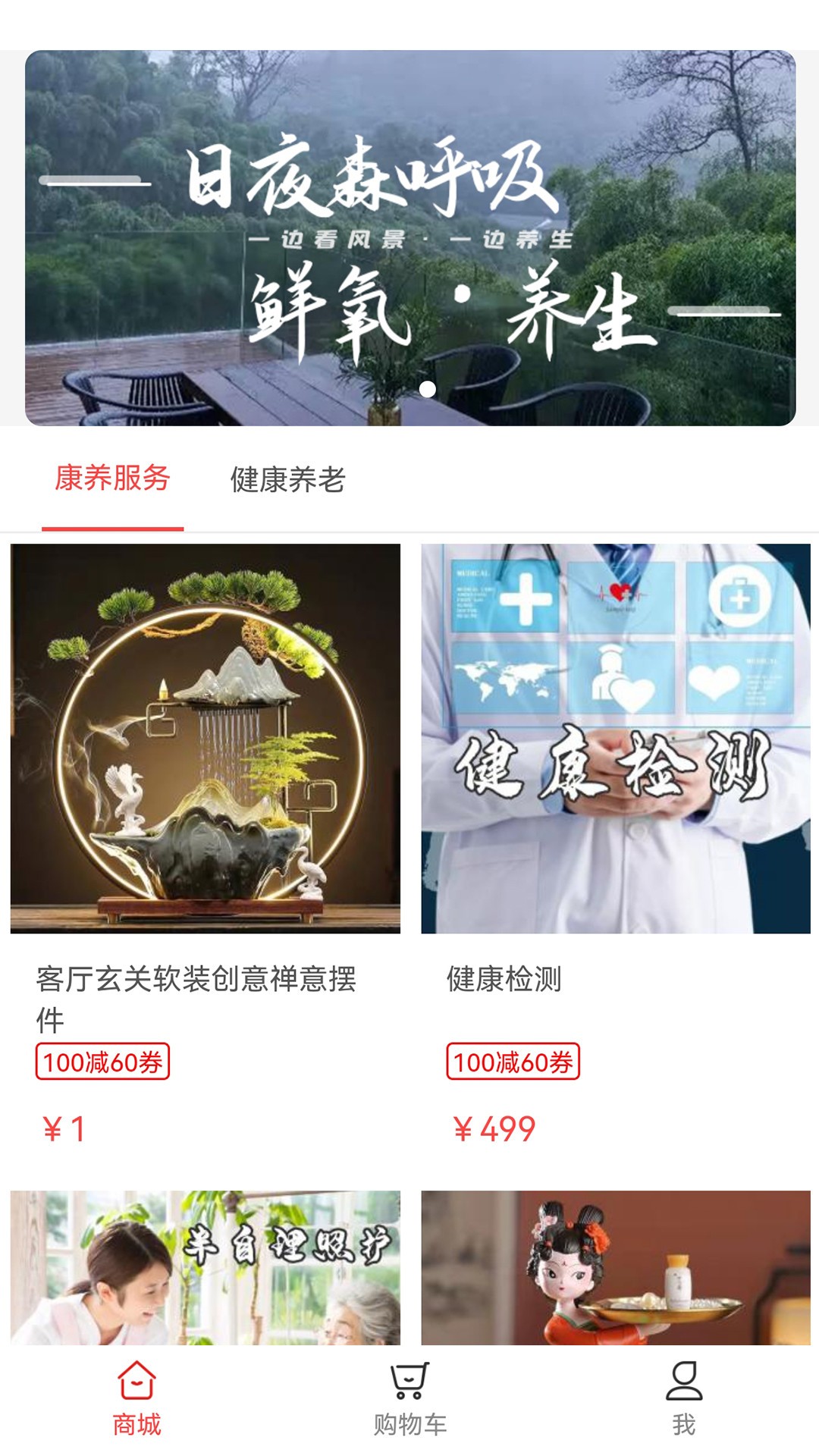
Task: Tap the 半自理照护 product image
Action: 205,1259
